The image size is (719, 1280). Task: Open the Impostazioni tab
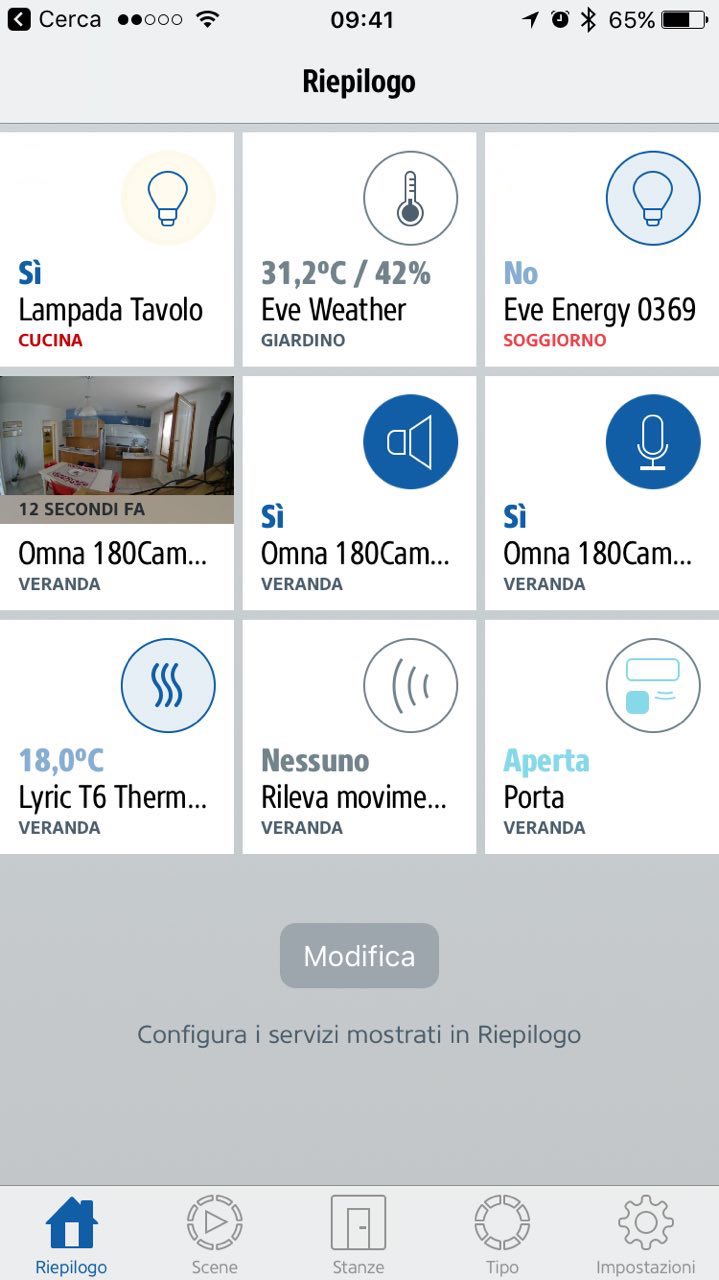(x=645, y=1233)
